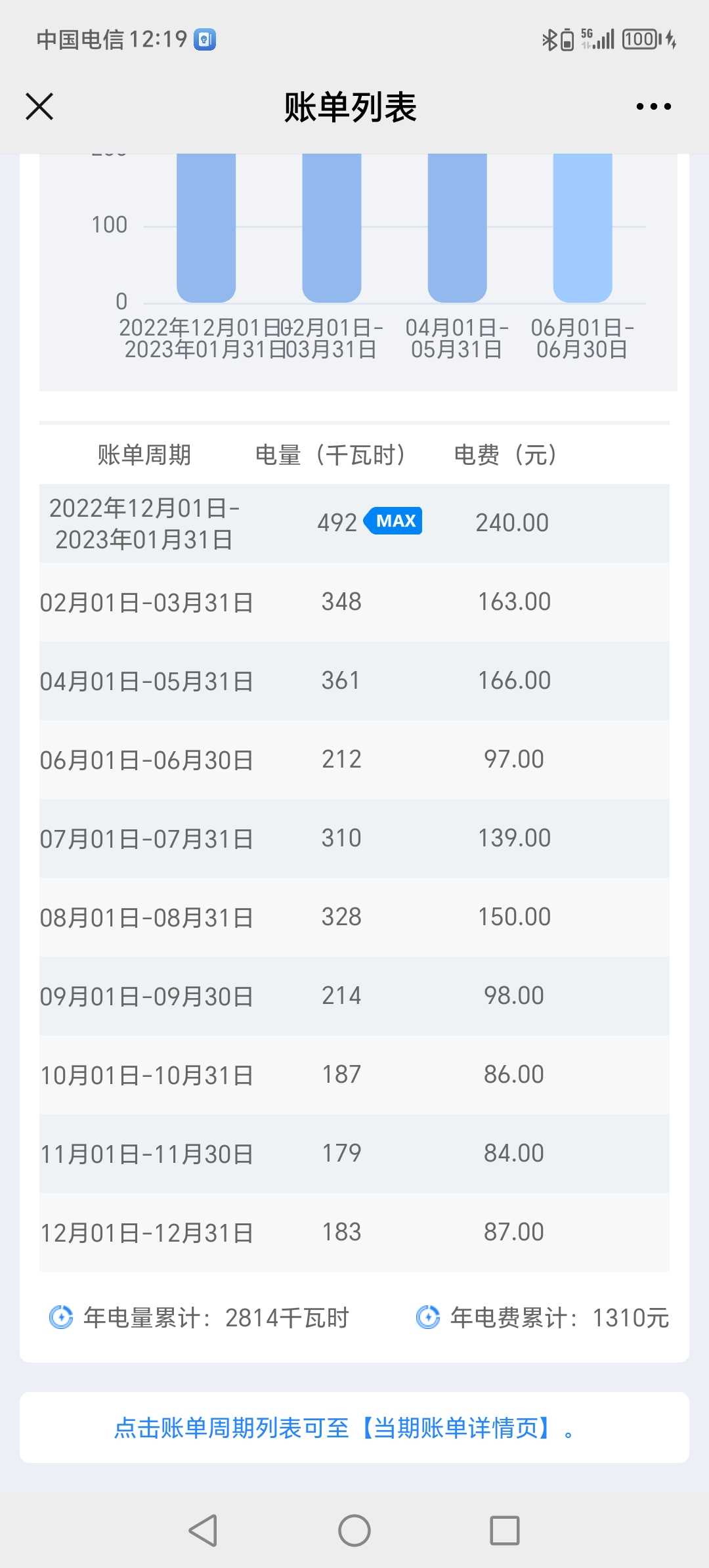This screenshot has height=1568, width=709.
Task: Open bill for 2022年12月01日-2023年01月31日
Action: pos(354,523)
